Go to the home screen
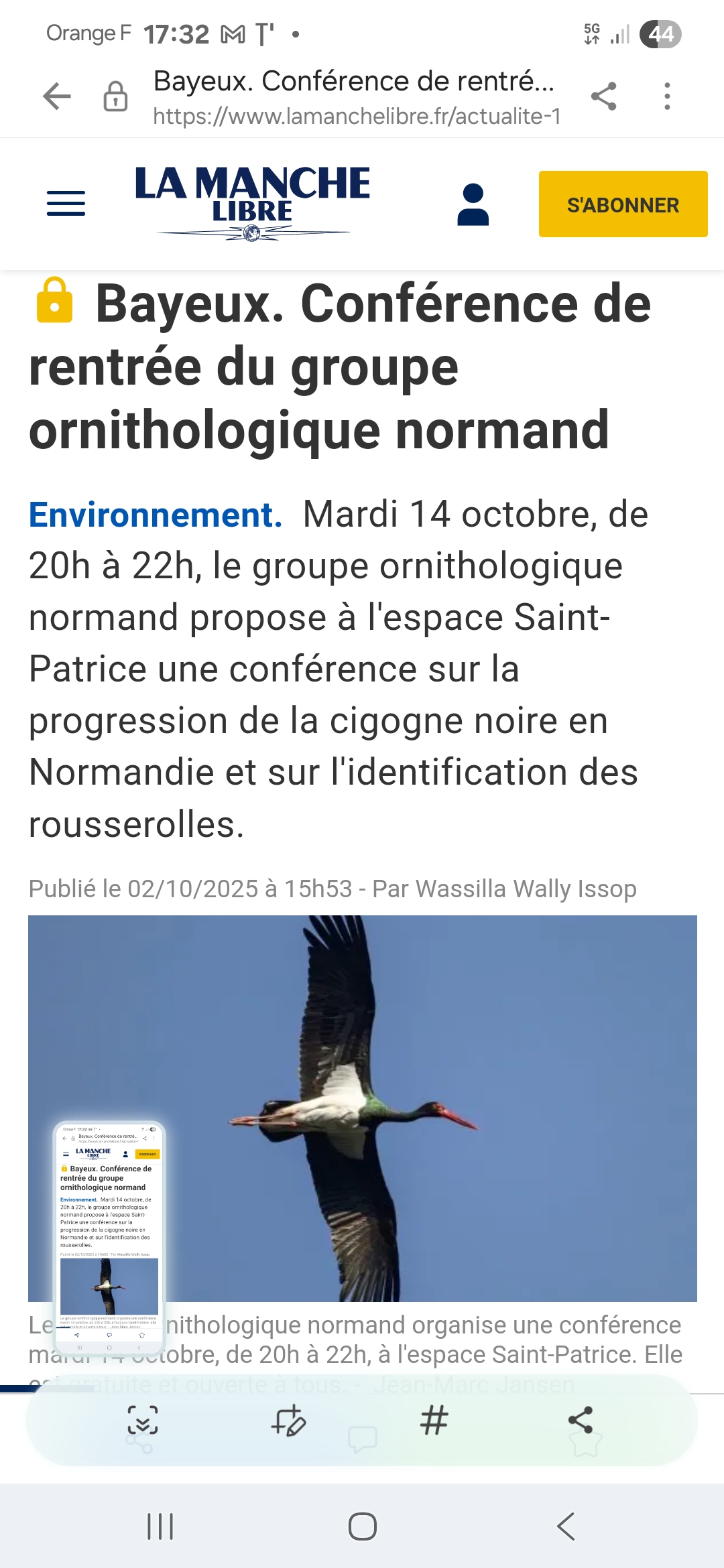The width and height of the screenshot is (724, 1568). coord(362,1527)
